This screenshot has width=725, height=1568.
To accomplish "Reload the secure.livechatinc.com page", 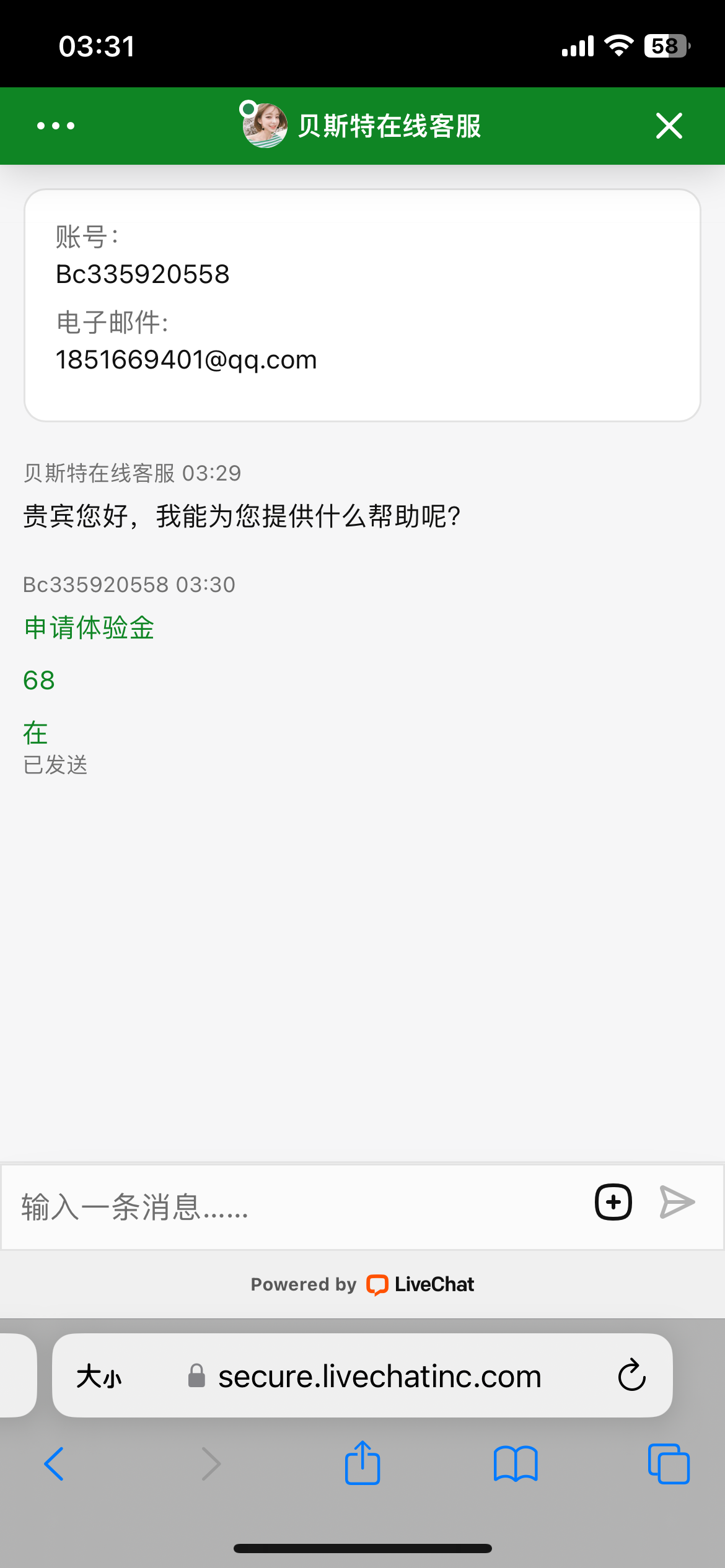I will pyautogui.click(x=632, y=1375).
